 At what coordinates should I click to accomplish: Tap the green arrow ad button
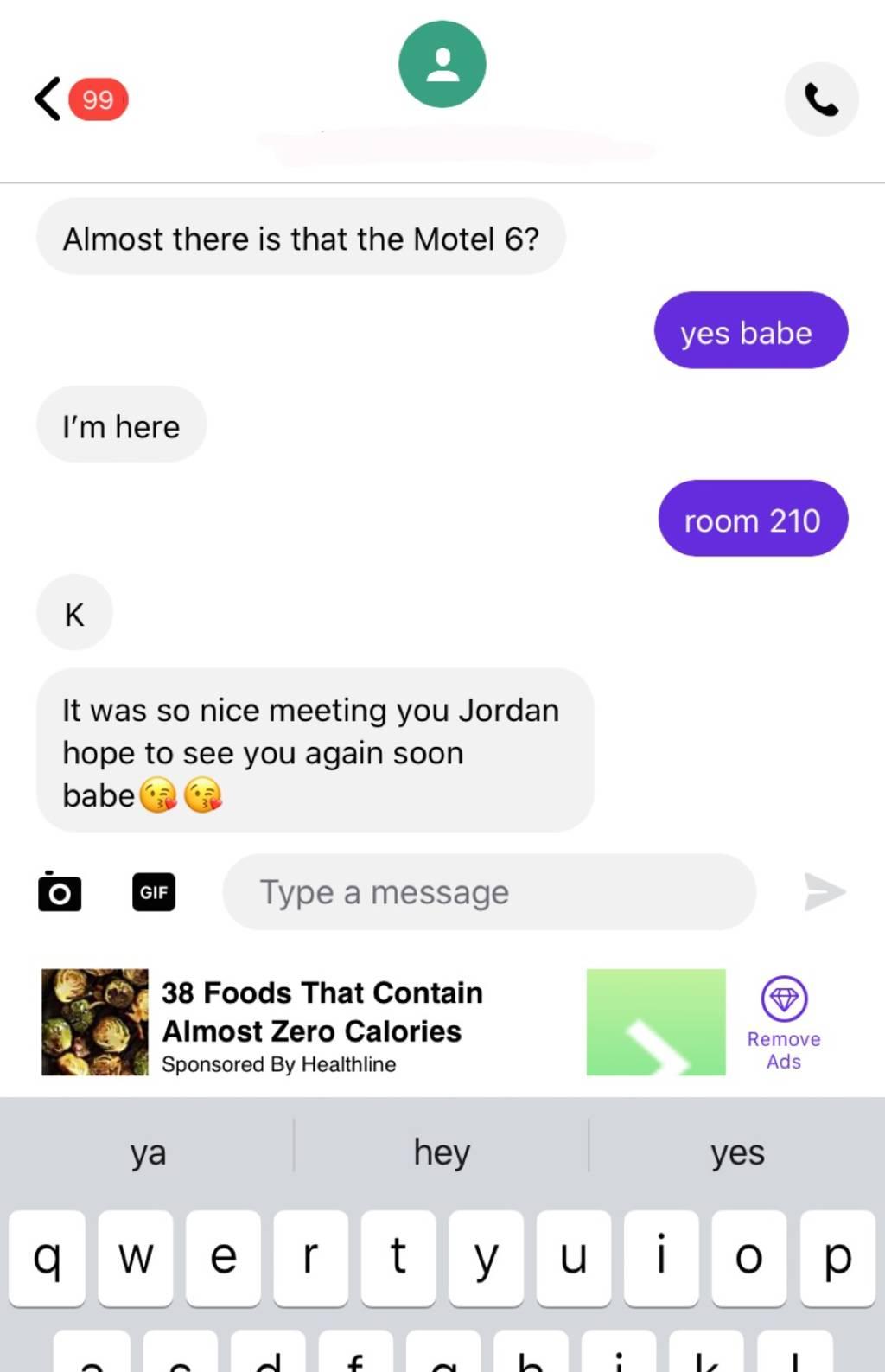655,1022
